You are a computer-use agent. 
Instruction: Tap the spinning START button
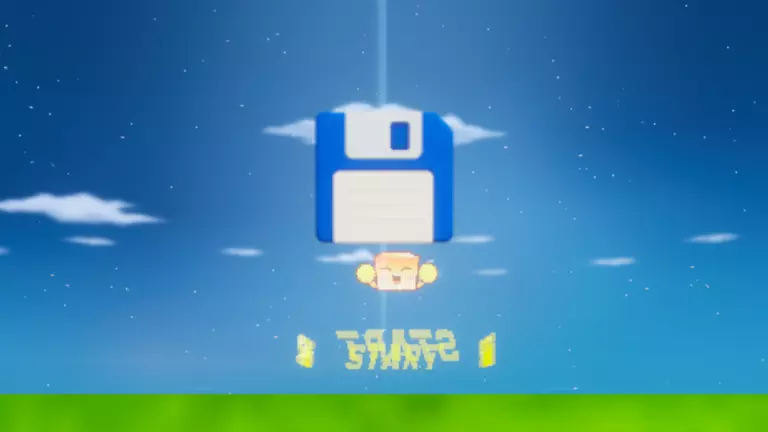[398, 349]
